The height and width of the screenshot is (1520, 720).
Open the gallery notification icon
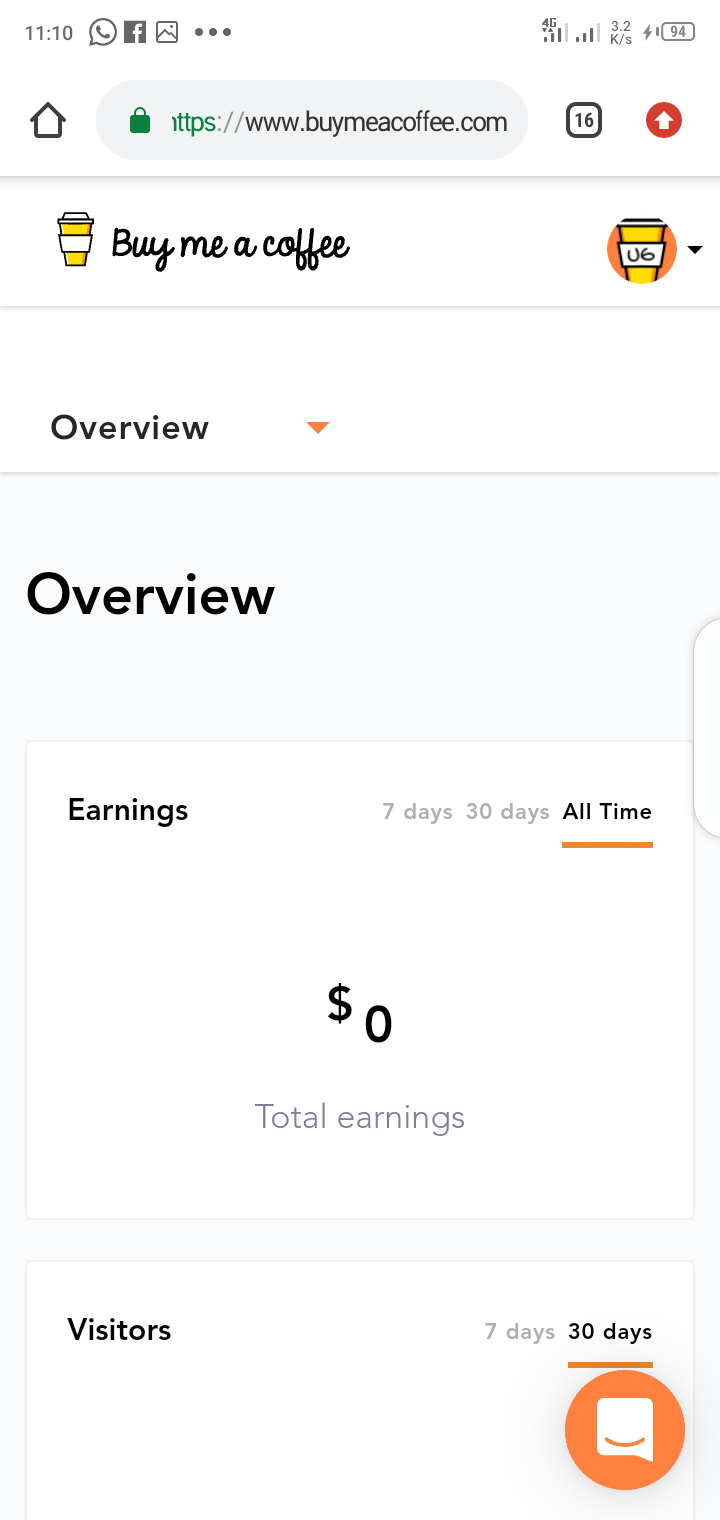click(166, 32)
